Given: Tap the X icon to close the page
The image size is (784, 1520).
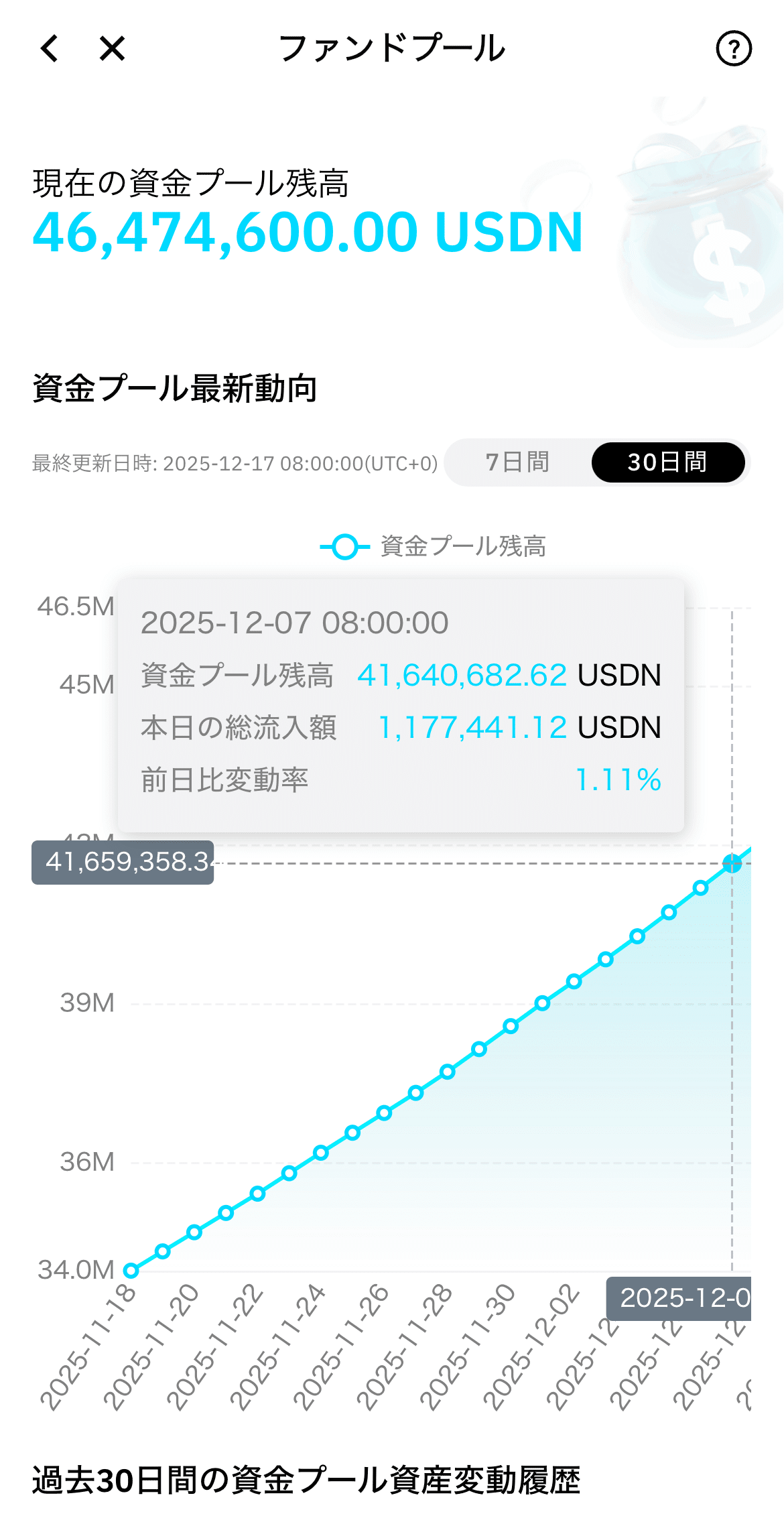Looking at the screenshot, I should click(113, 48).
